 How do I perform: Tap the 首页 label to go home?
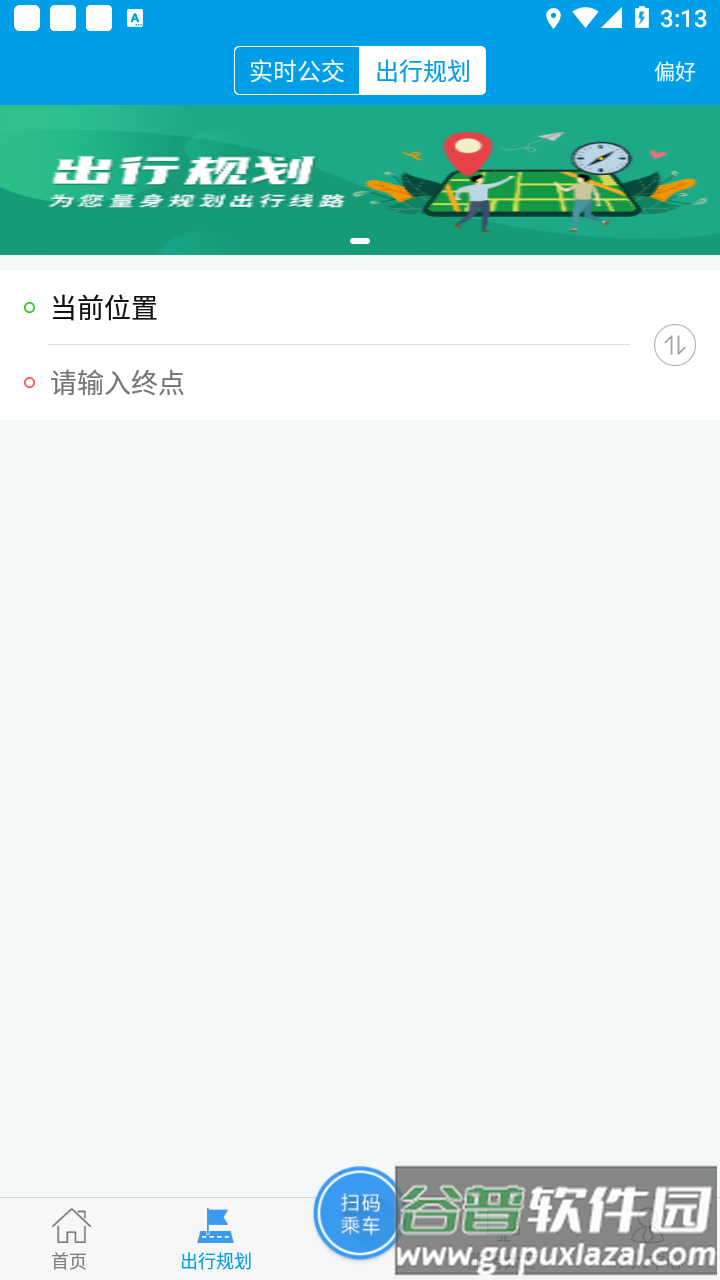(68, 1262)
